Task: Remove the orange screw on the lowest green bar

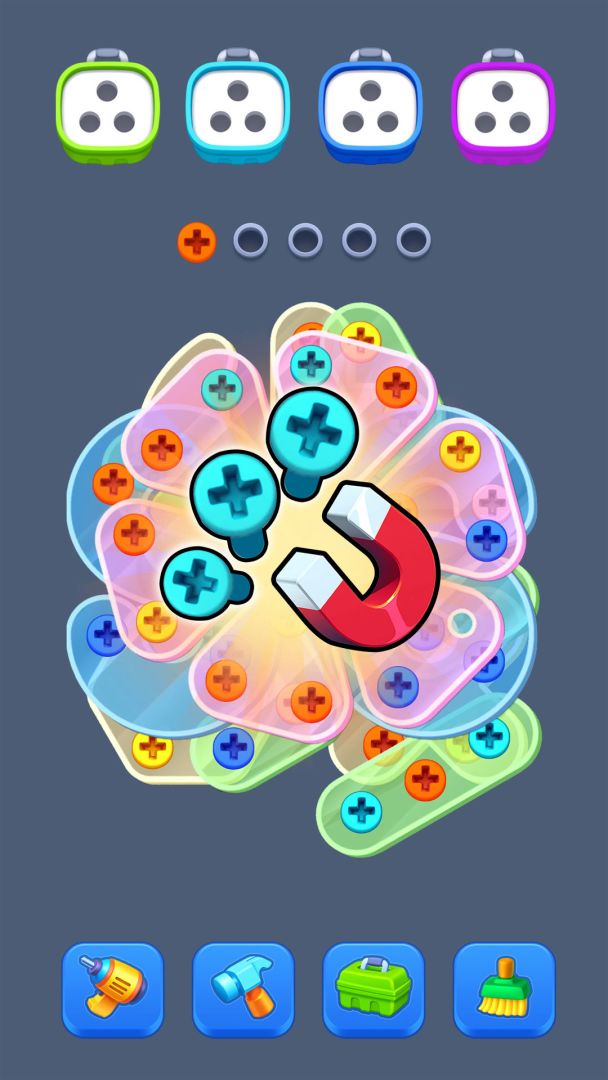Action: [425, 779]
